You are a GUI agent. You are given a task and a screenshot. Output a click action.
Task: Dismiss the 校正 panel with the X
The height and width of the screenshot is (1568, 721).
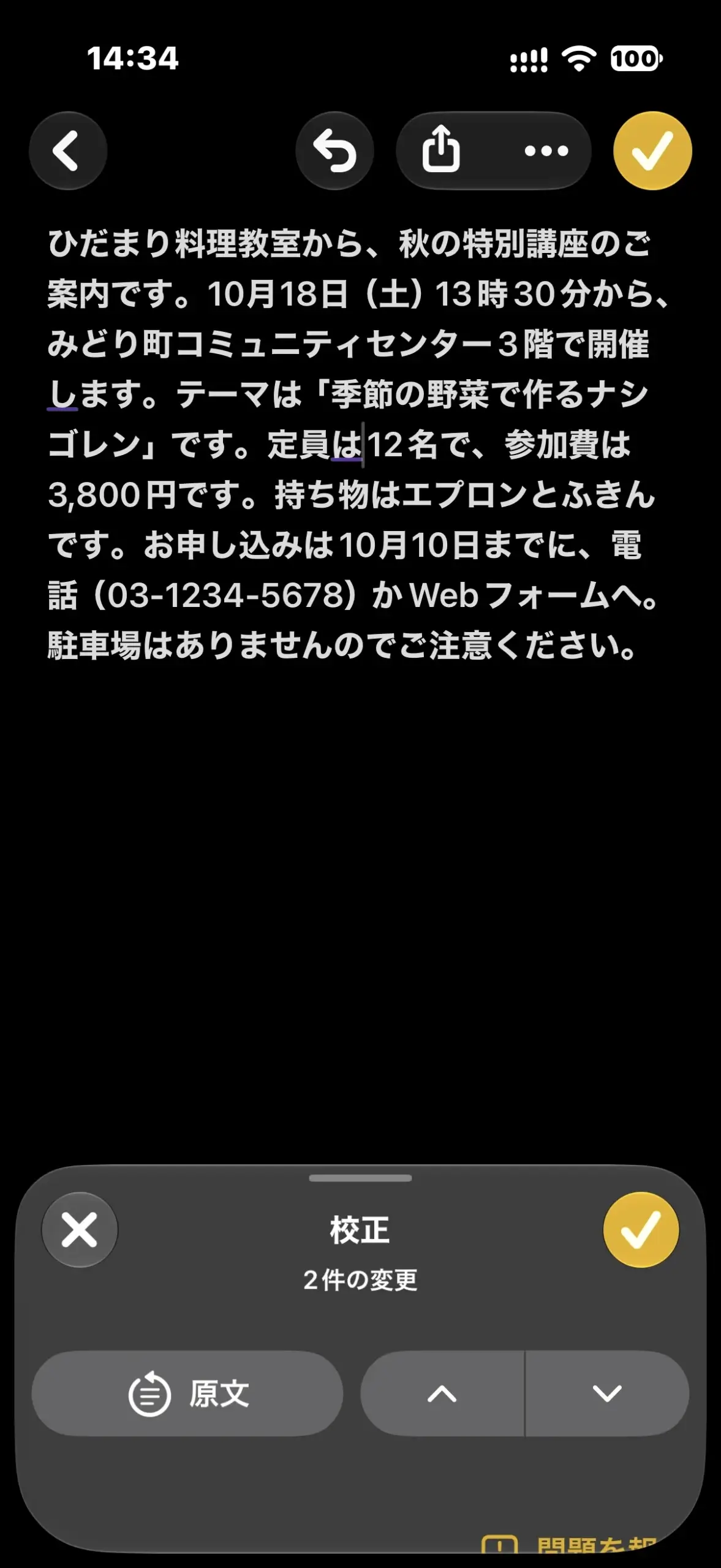[80, 1230]
